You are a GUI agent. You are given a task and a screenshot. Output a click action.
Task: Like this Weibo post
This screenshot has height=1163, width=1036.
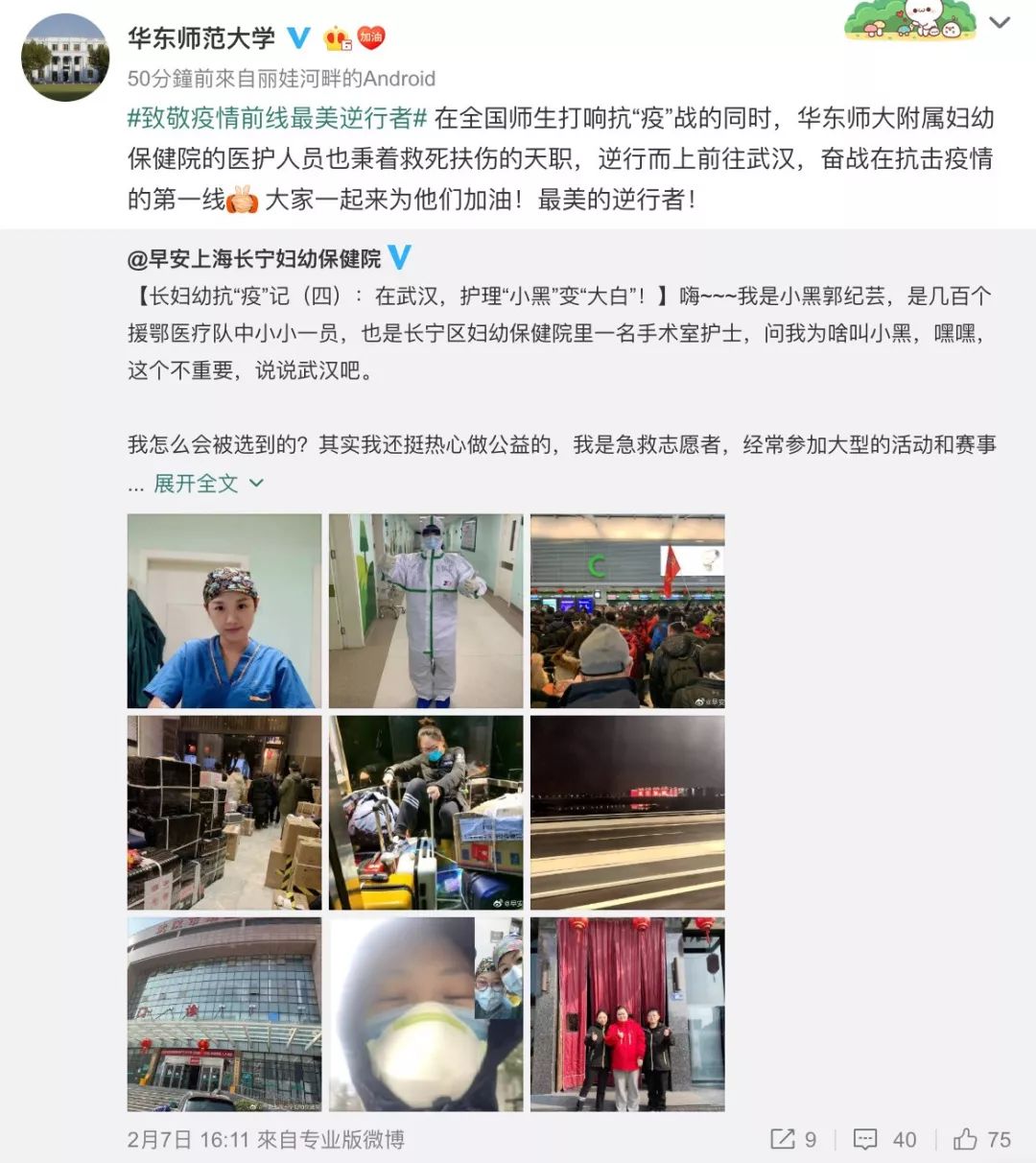coord(981,1139)
